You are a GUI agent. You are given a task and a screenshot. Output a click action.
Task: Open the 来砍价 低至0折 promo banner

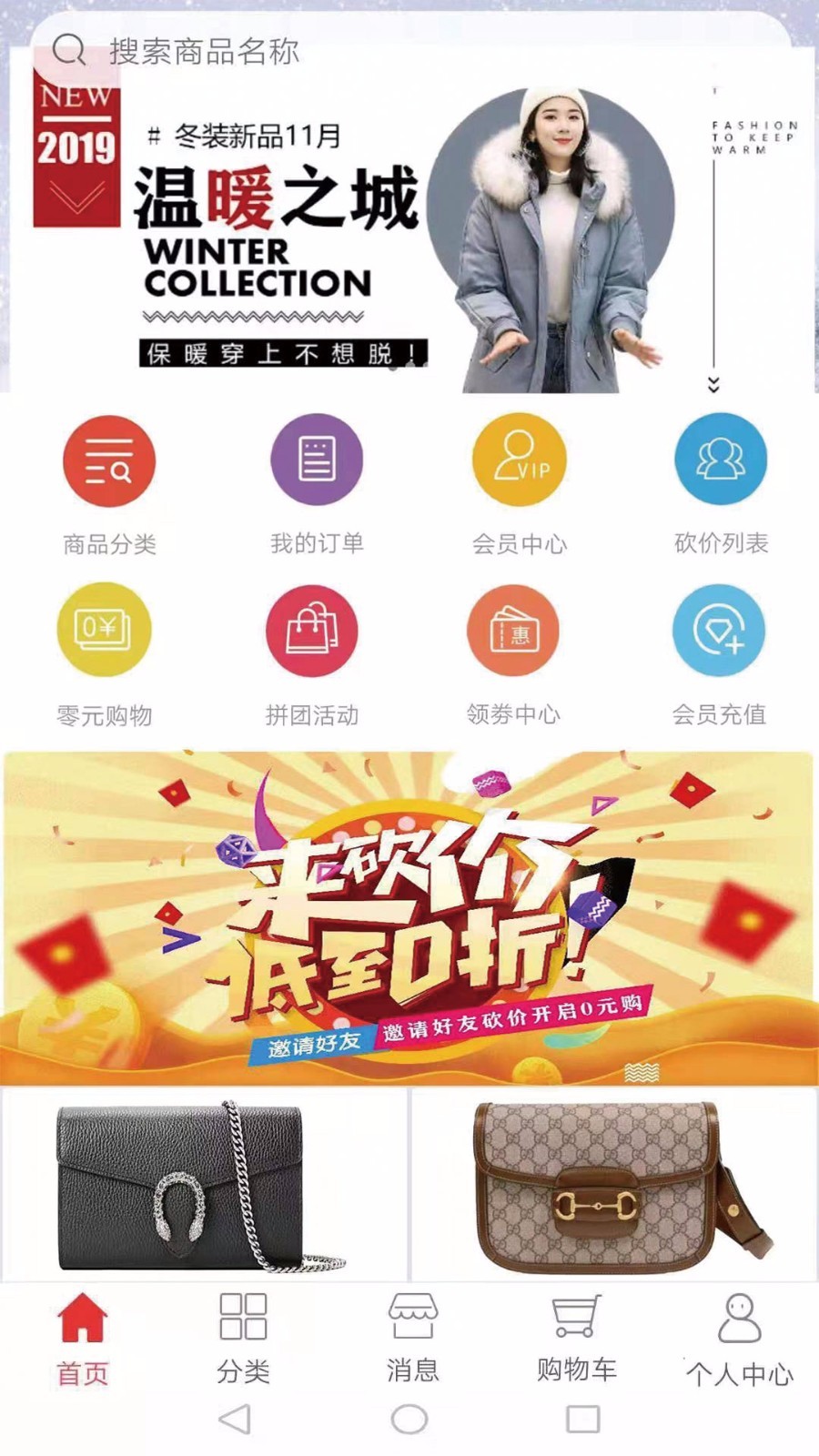[x=408, y=917]
